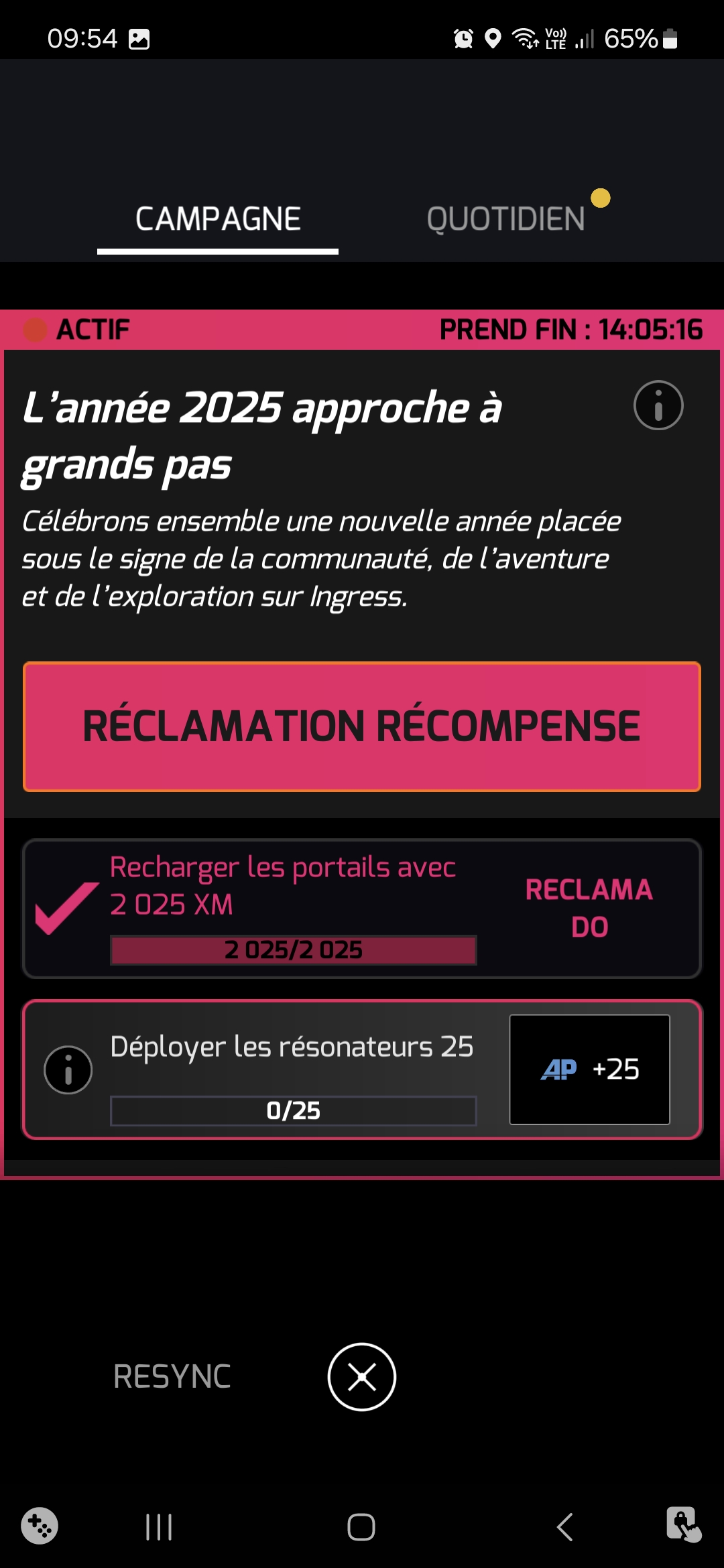
Task: Go back using the system back arrow
Action: (565, 1527)
